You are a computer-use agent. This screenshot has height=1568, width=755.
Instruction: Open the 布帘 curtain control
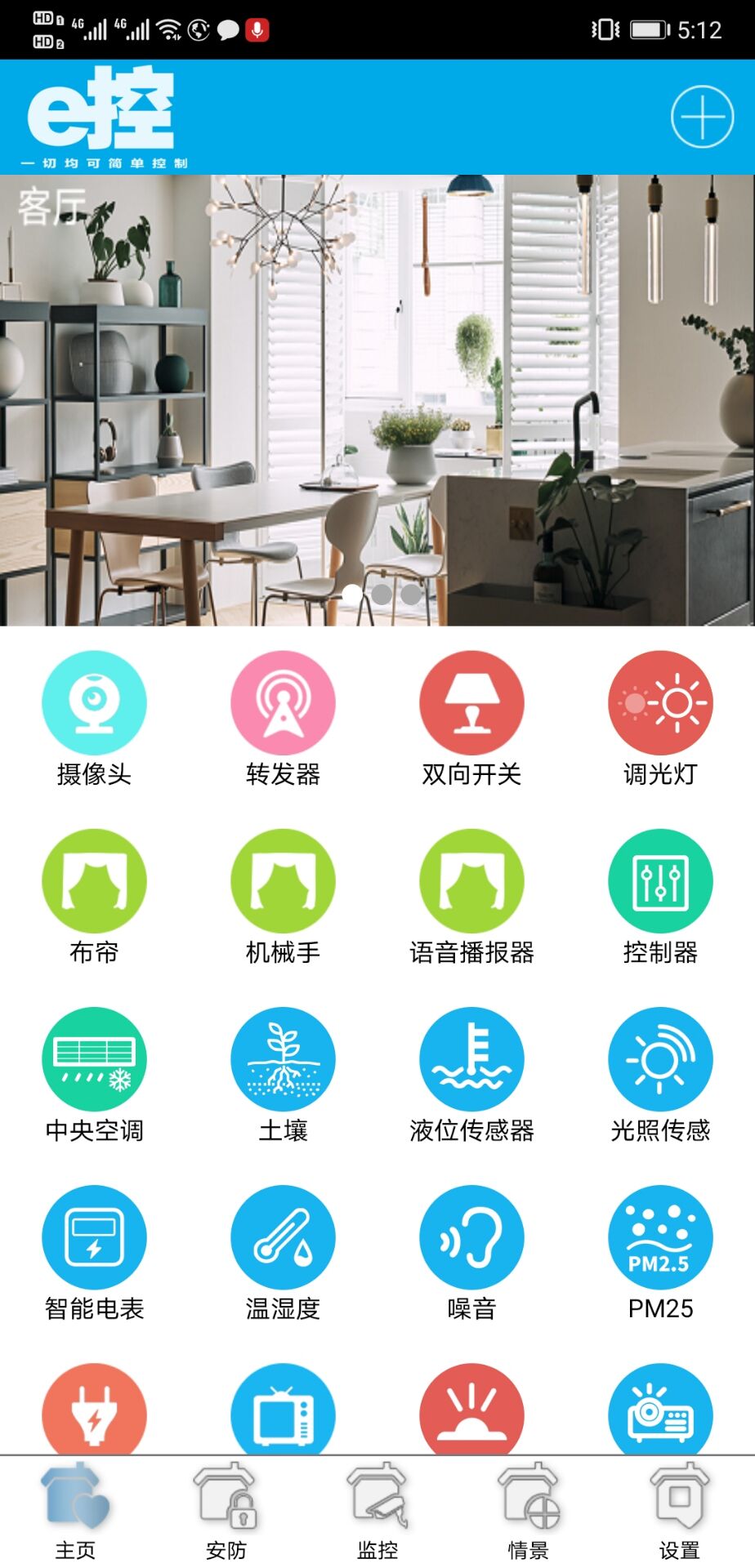click(x=94, y=881)
